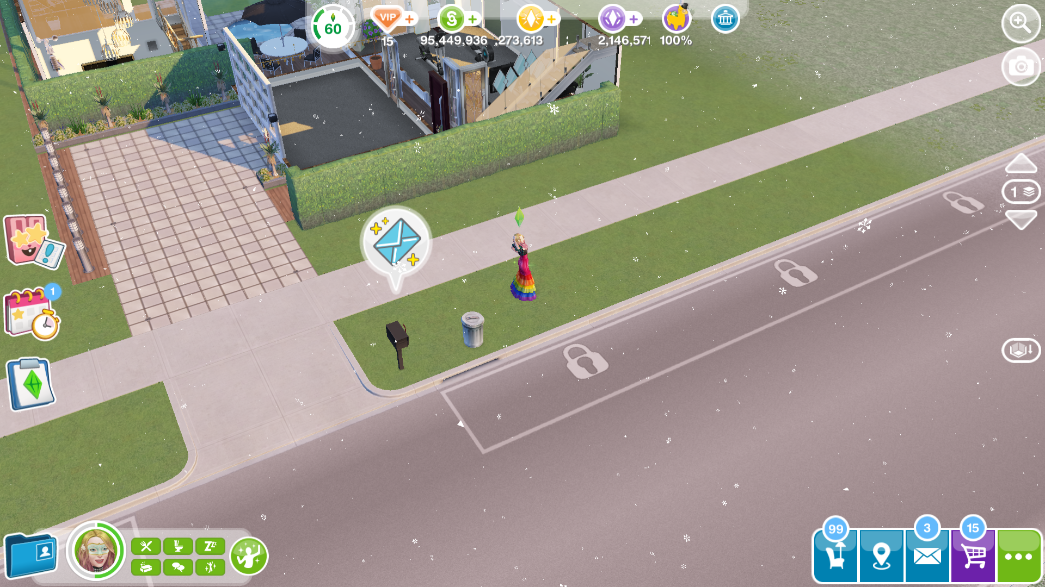Enter home store furniture mode
The height and width of the screenshot is (587, 1045).
pos(836,556)
